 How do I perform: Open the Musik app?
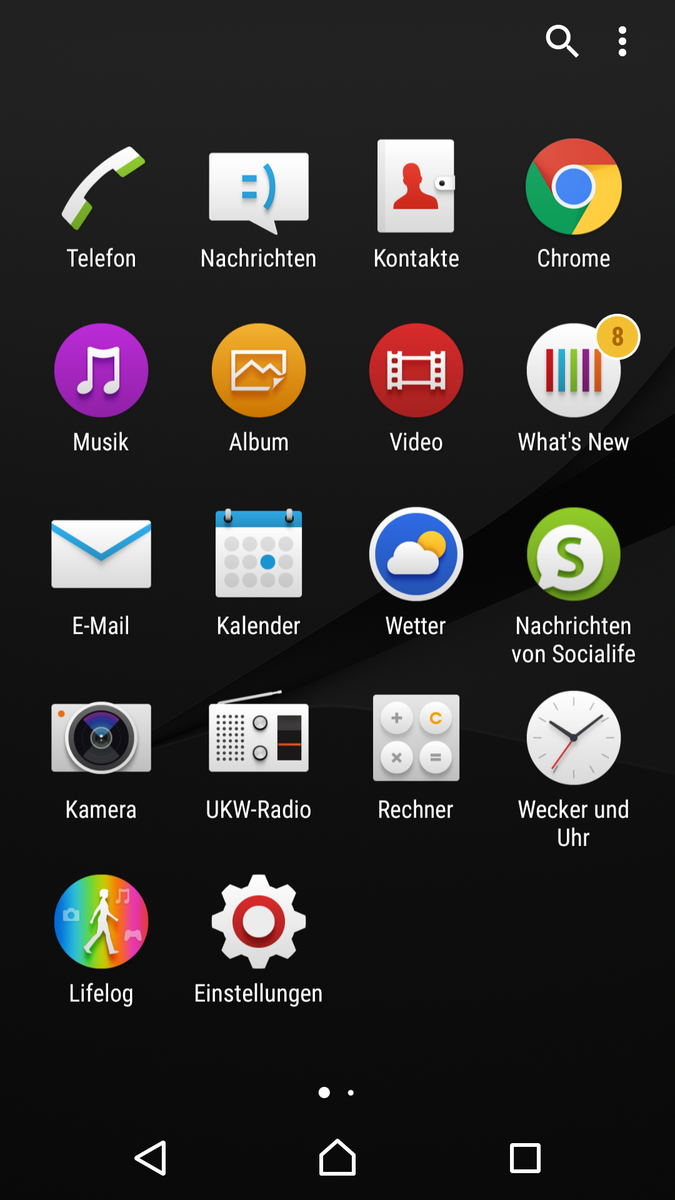(101, 370)
